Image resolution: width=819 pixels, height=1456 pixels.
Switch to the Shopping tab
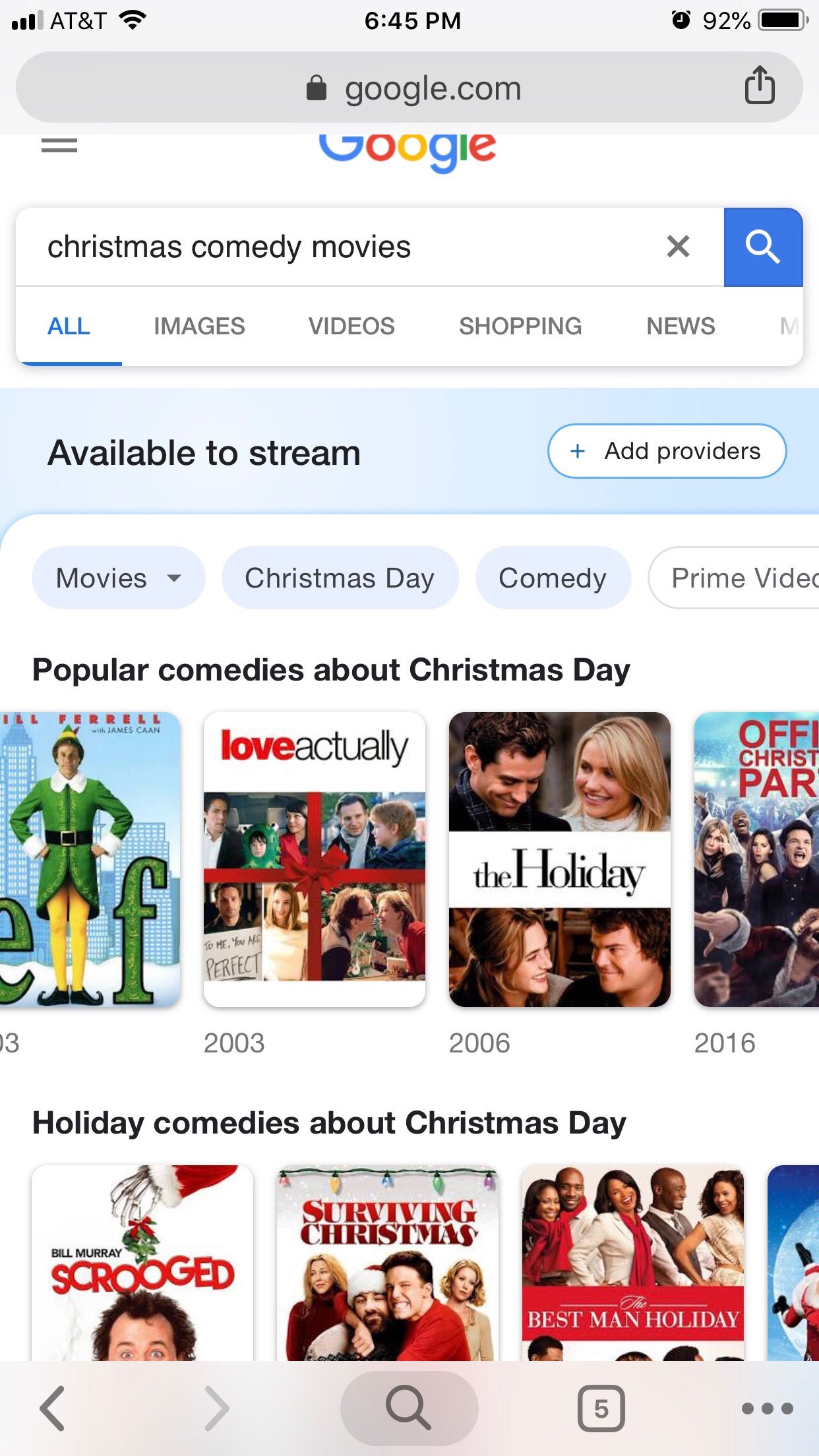520,326
